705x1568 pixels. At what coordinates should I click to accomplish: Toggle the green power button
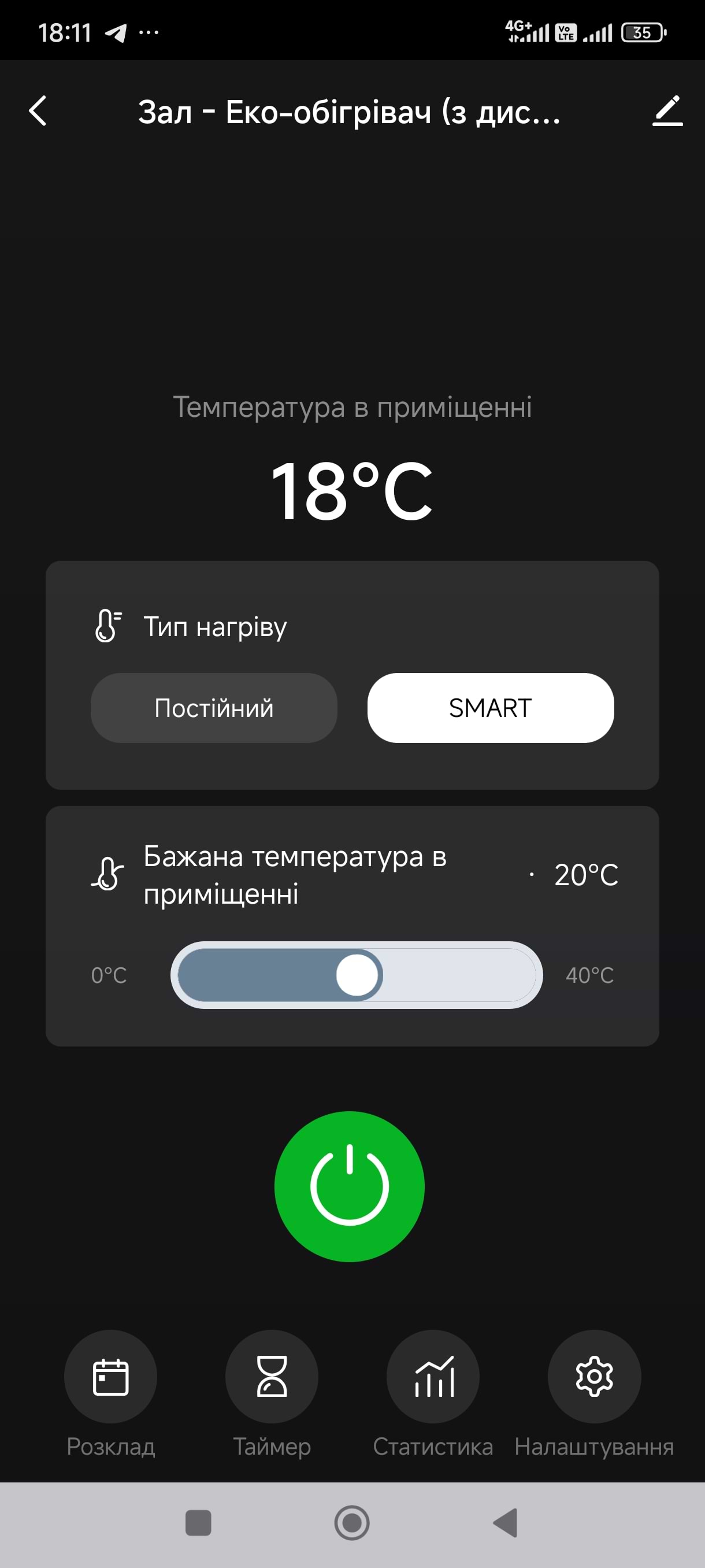[x=349, y=1186]
